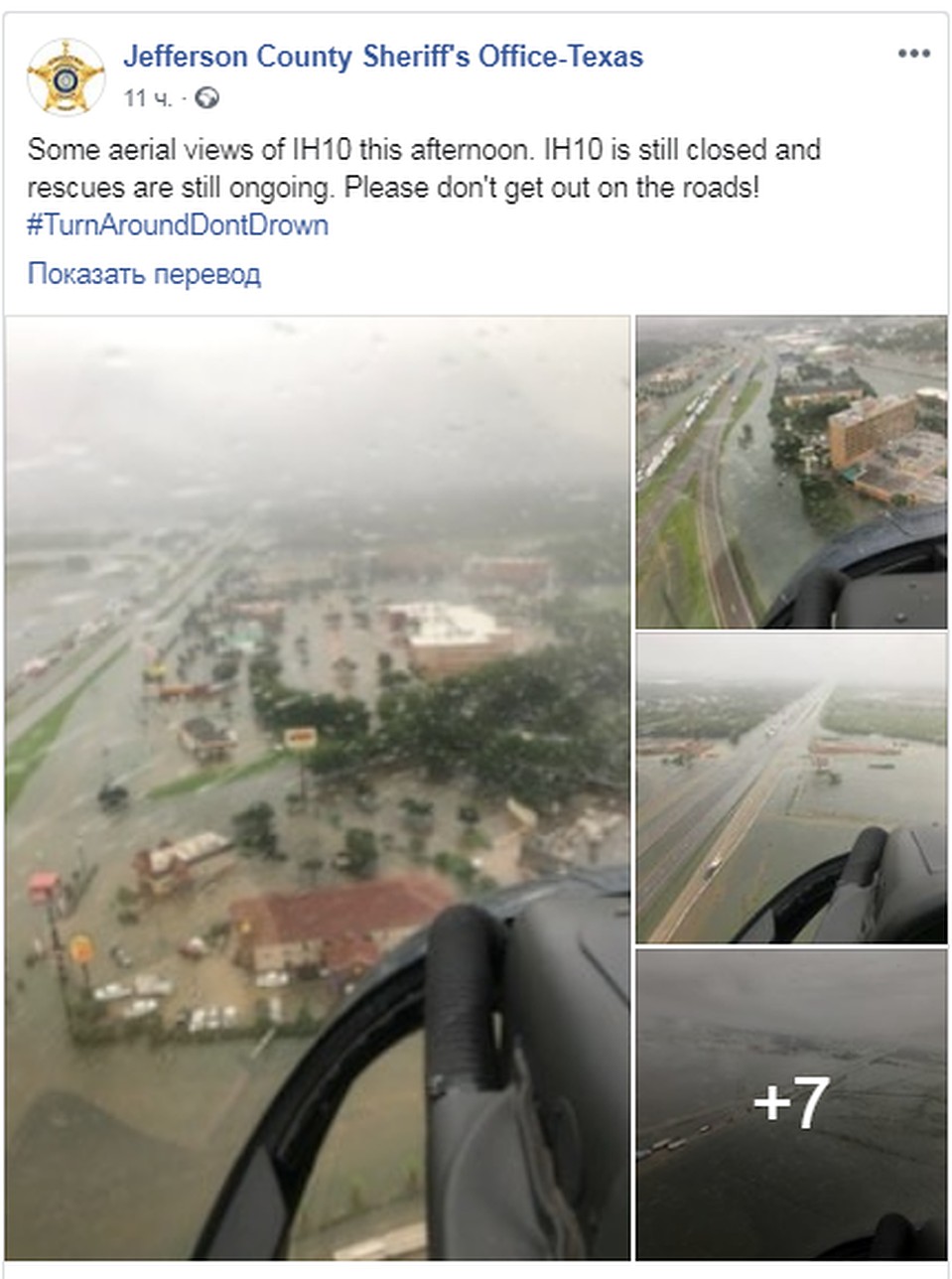This screenshot has width=952, height=1279.
Task: Open the photo of the highway stretching ahead
Action: [791, 787]
